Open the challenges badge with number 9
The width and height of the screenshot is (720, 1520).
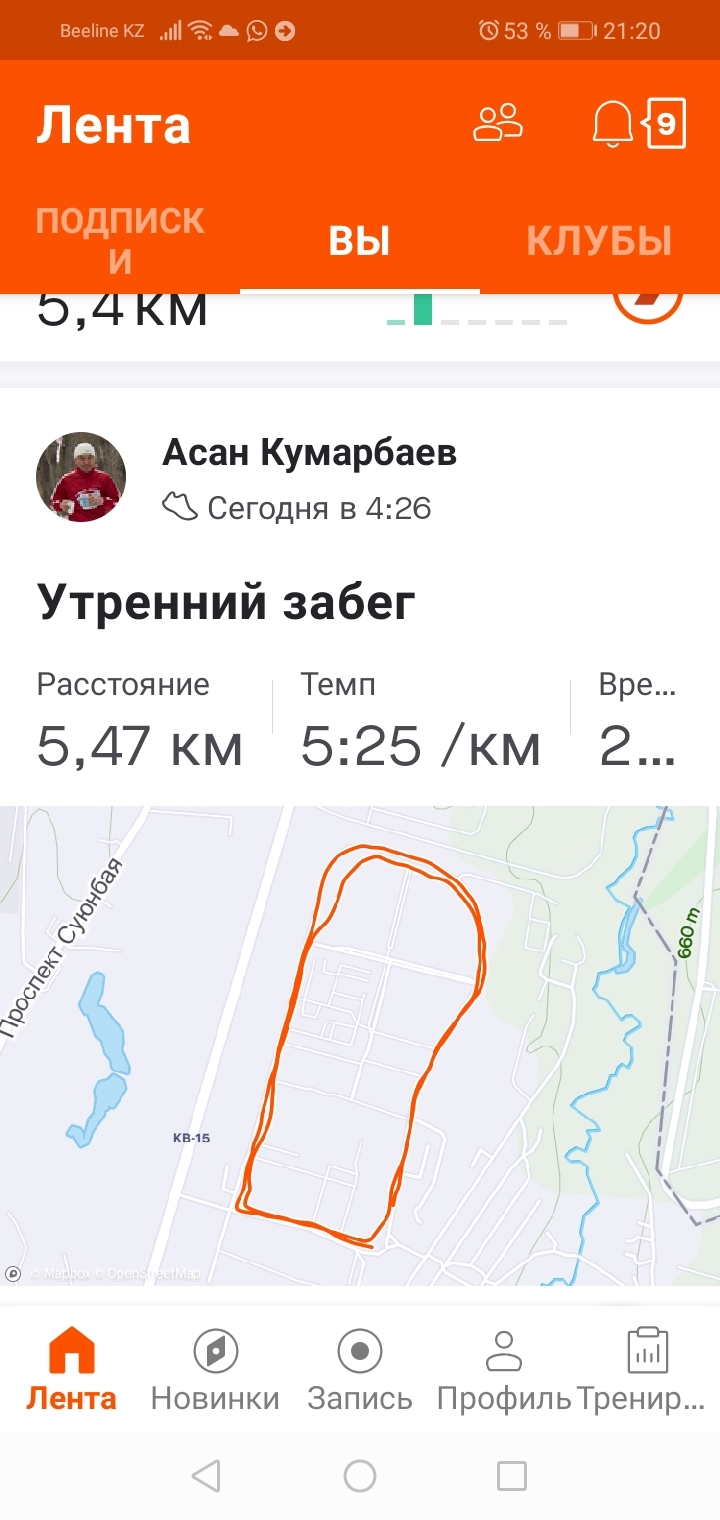pos(666,124)
